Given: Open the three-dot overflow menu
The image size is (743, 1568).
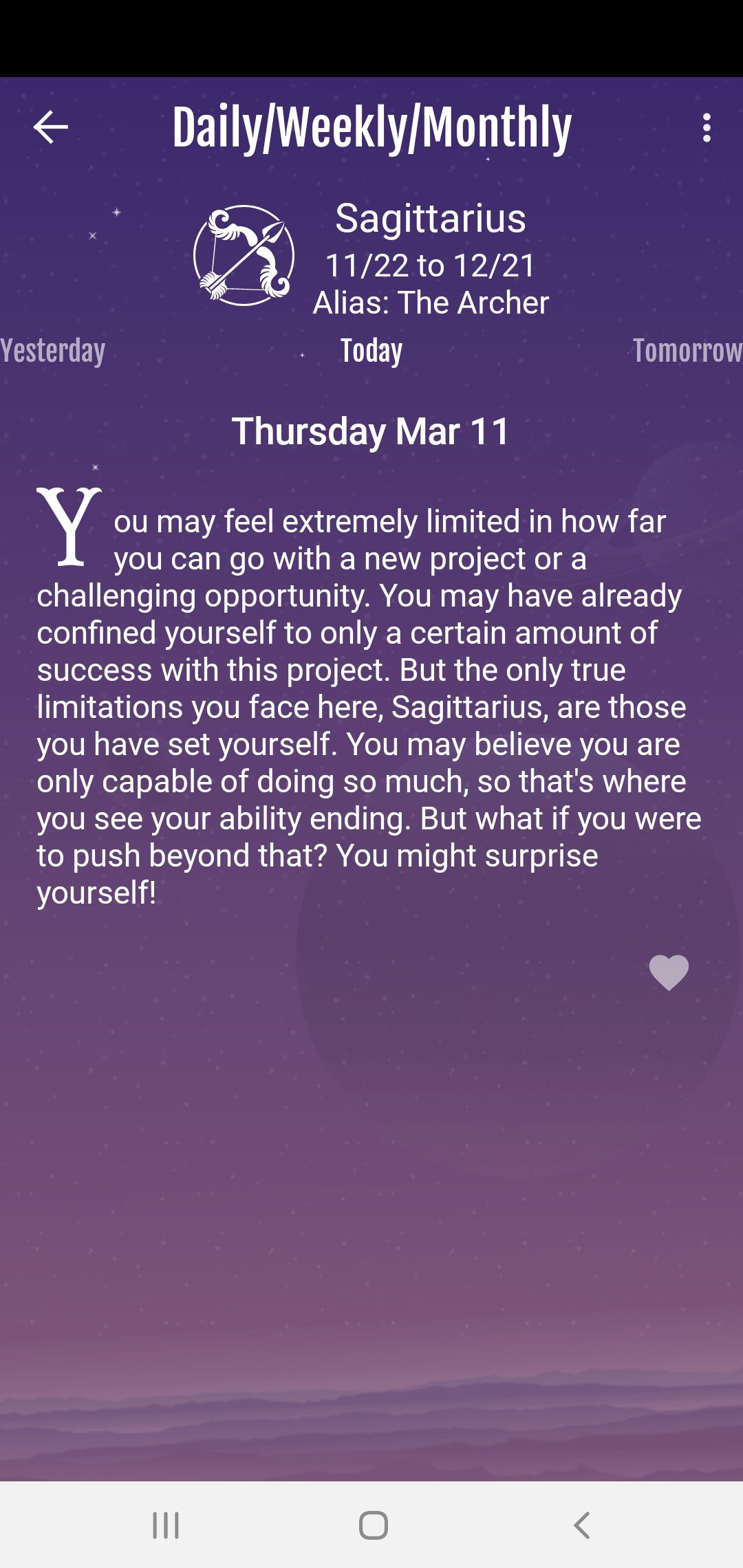Looking at the screenshot, I should [706, 128].
